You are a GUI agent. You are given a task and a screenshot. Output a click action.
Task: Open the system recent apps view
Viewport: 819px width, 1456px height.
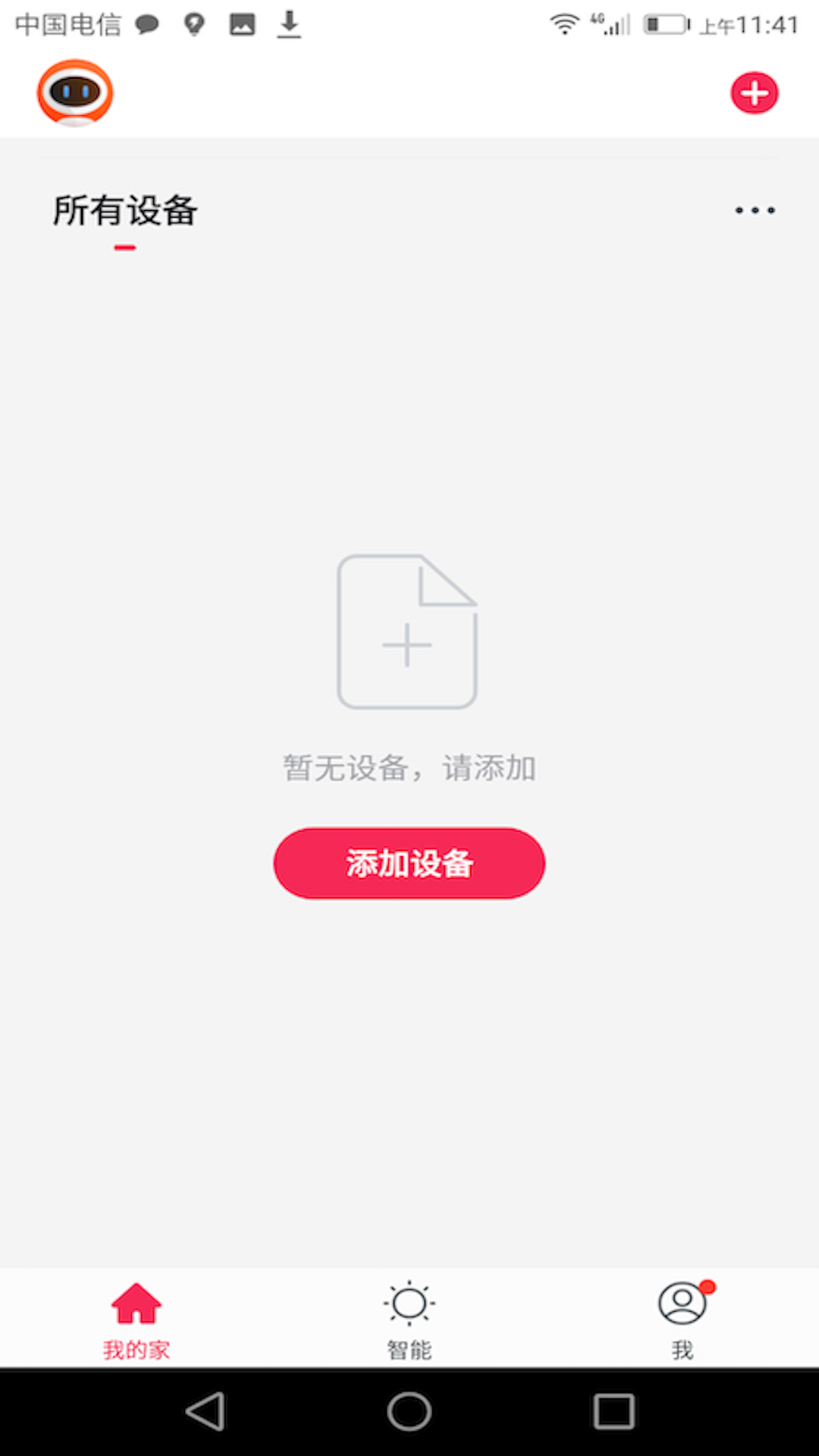[x=613, y=1411]
